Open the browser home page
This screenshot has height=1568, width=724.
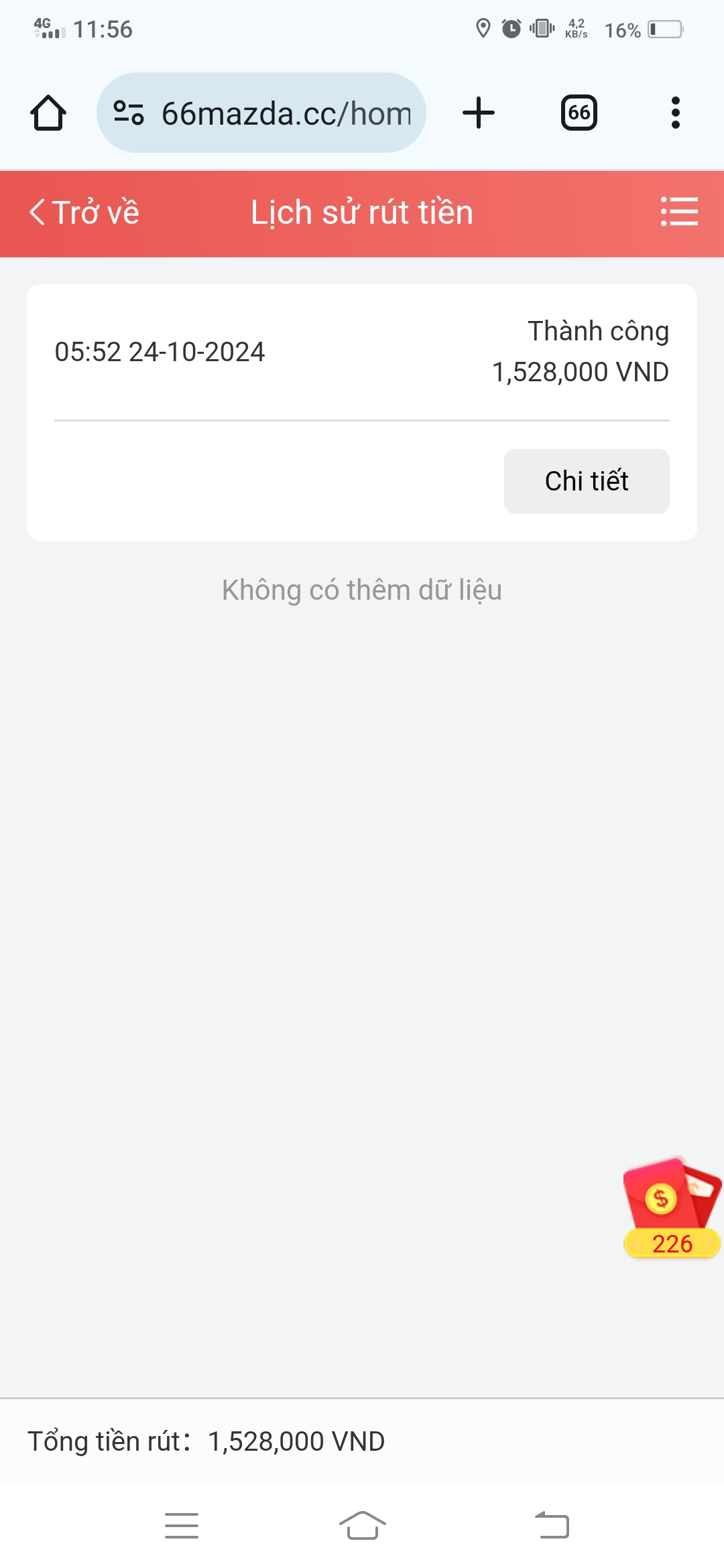[x=48, y=113]
